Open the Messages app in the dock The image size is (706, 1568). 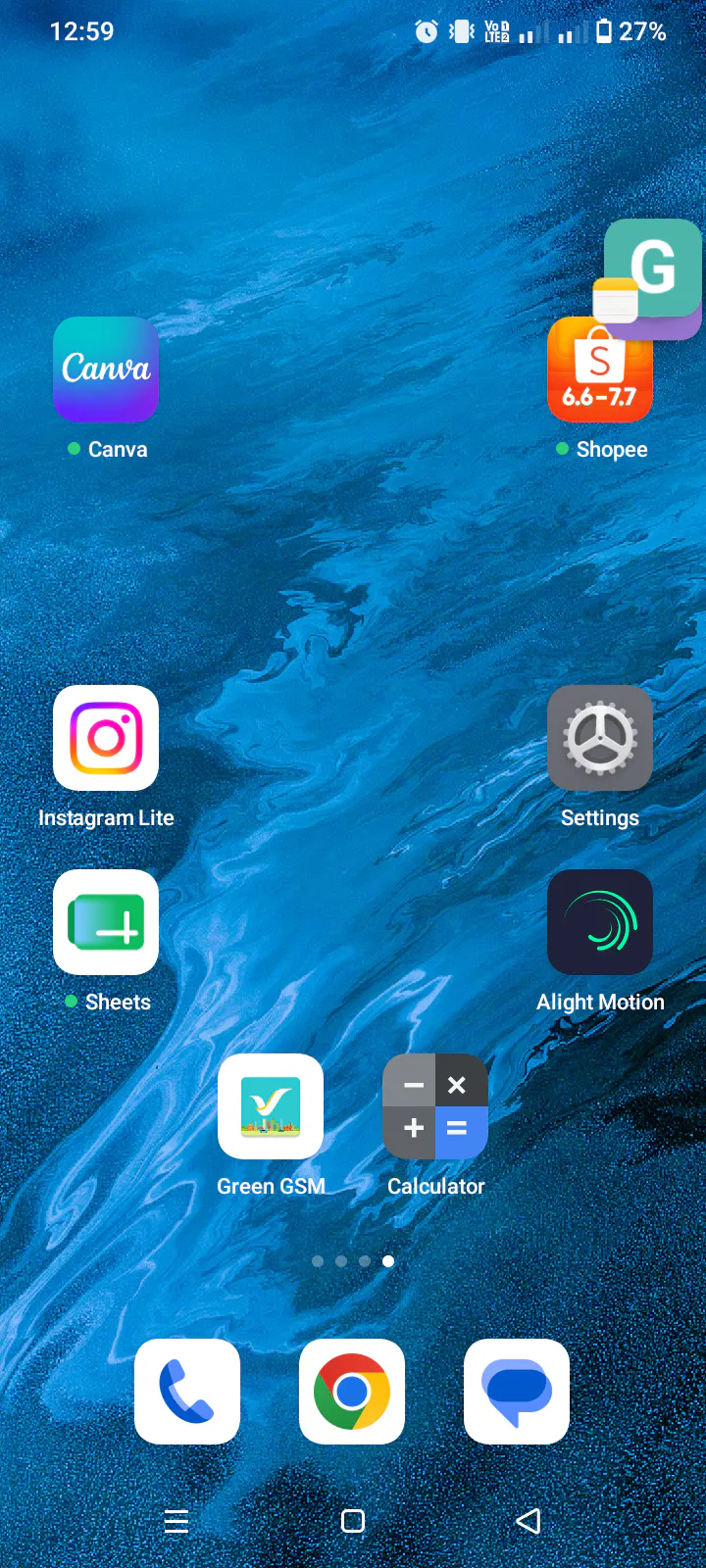pyautogui.click(x=517, y=1392)
